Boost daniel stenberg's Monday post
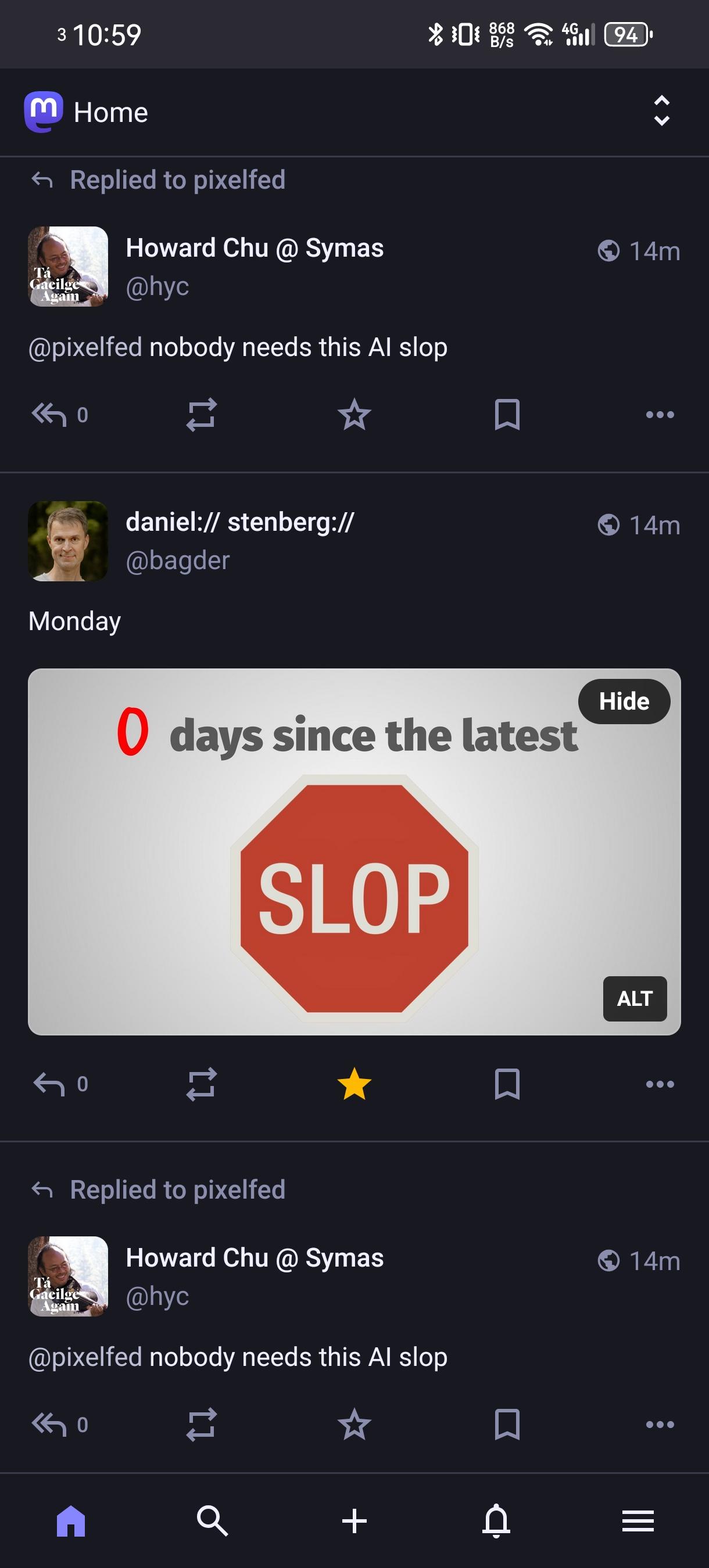This screenshot has width=709, height=1568. pos(202,1084)
